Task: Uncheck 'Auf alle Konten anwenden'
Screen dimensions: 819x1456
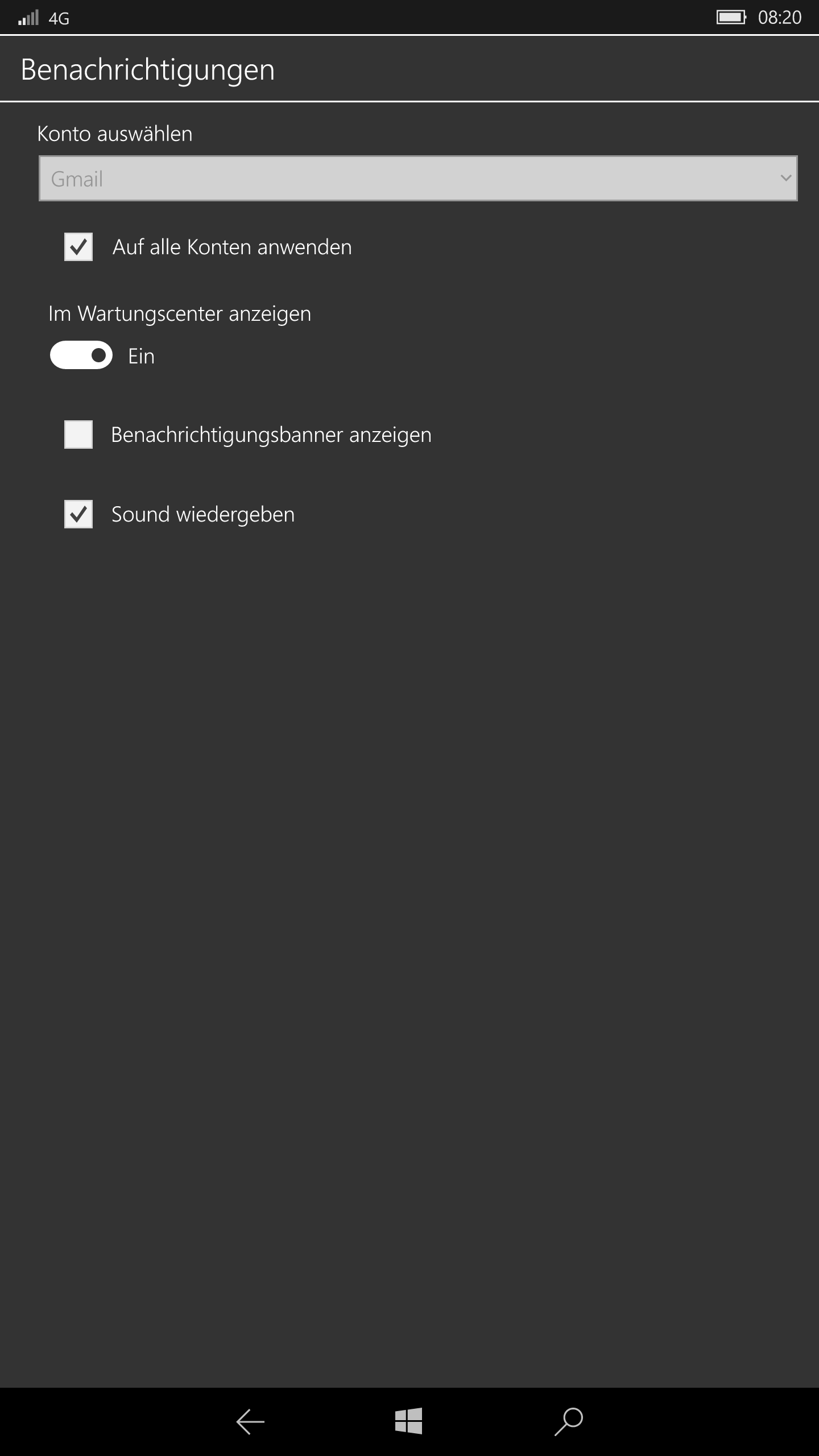Action: 78,247
